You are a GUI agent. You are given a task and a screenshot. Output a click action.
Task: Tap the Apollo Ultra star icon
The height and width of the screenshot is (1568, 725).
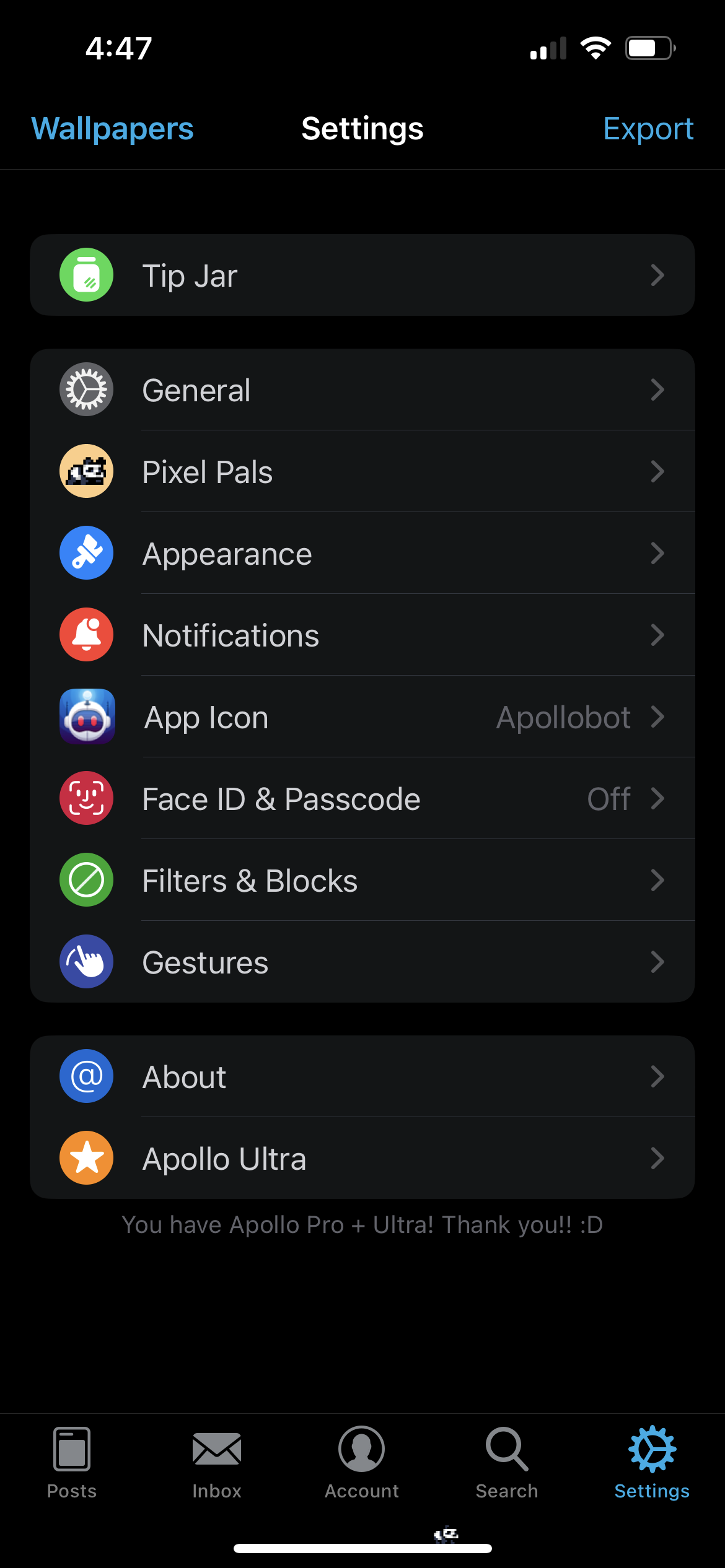coord(86,1157)
